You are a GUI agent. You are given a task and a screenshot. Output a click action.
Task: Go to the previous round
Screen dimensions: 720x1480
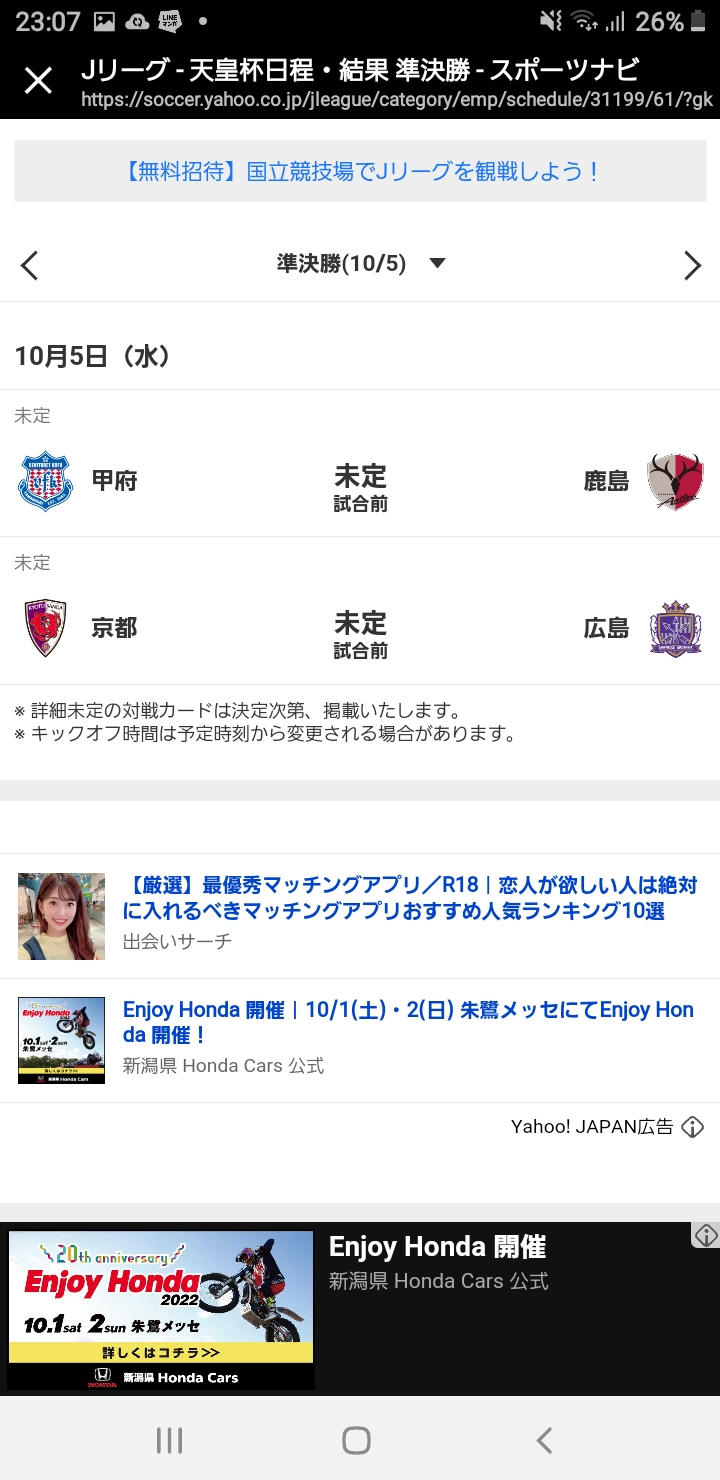pos(29,265)
